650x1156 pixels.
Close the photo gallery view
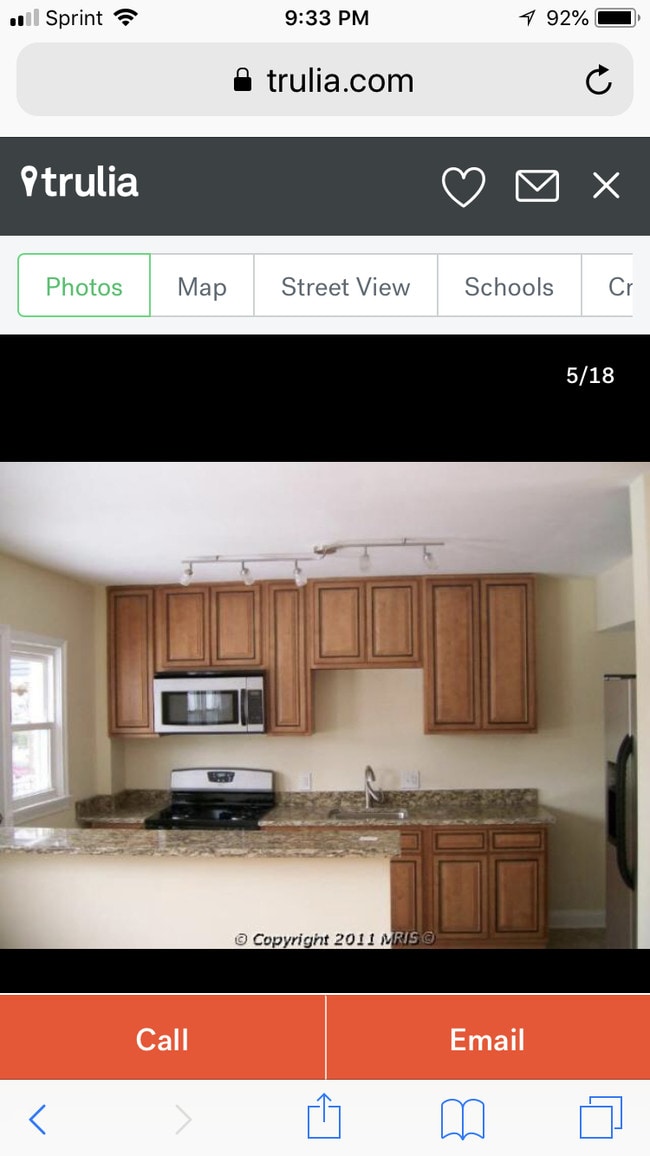(606, 186)
